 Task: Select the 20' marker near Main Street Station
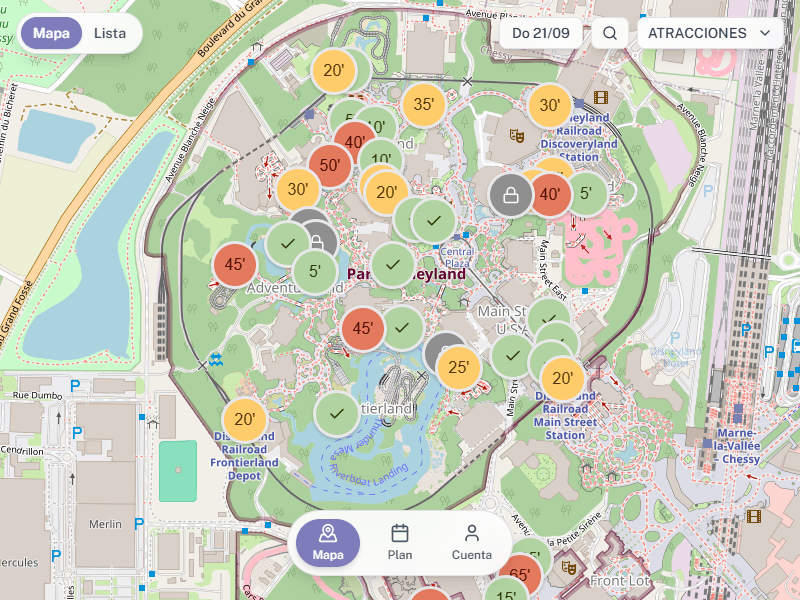click(x=562, y=378)
